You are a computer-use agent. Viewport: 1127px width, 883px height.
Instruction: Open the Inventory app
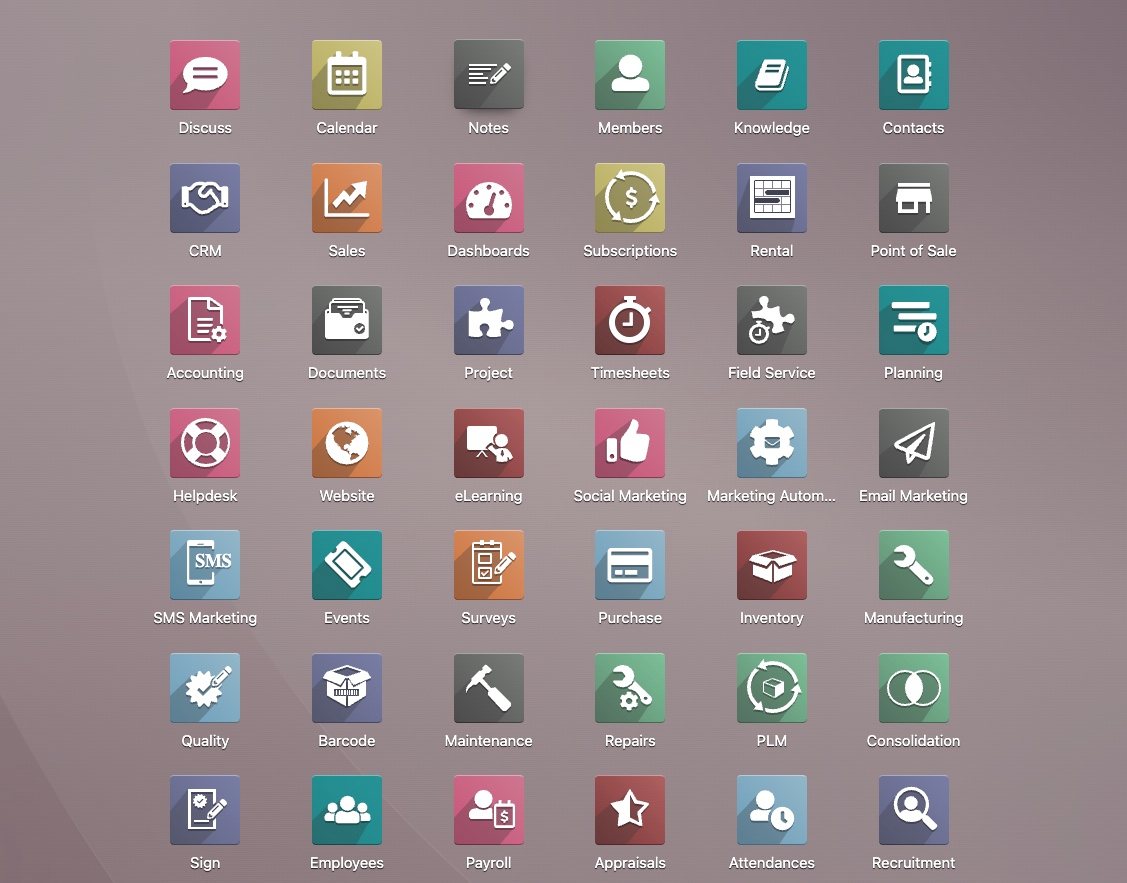click(772, 565)
